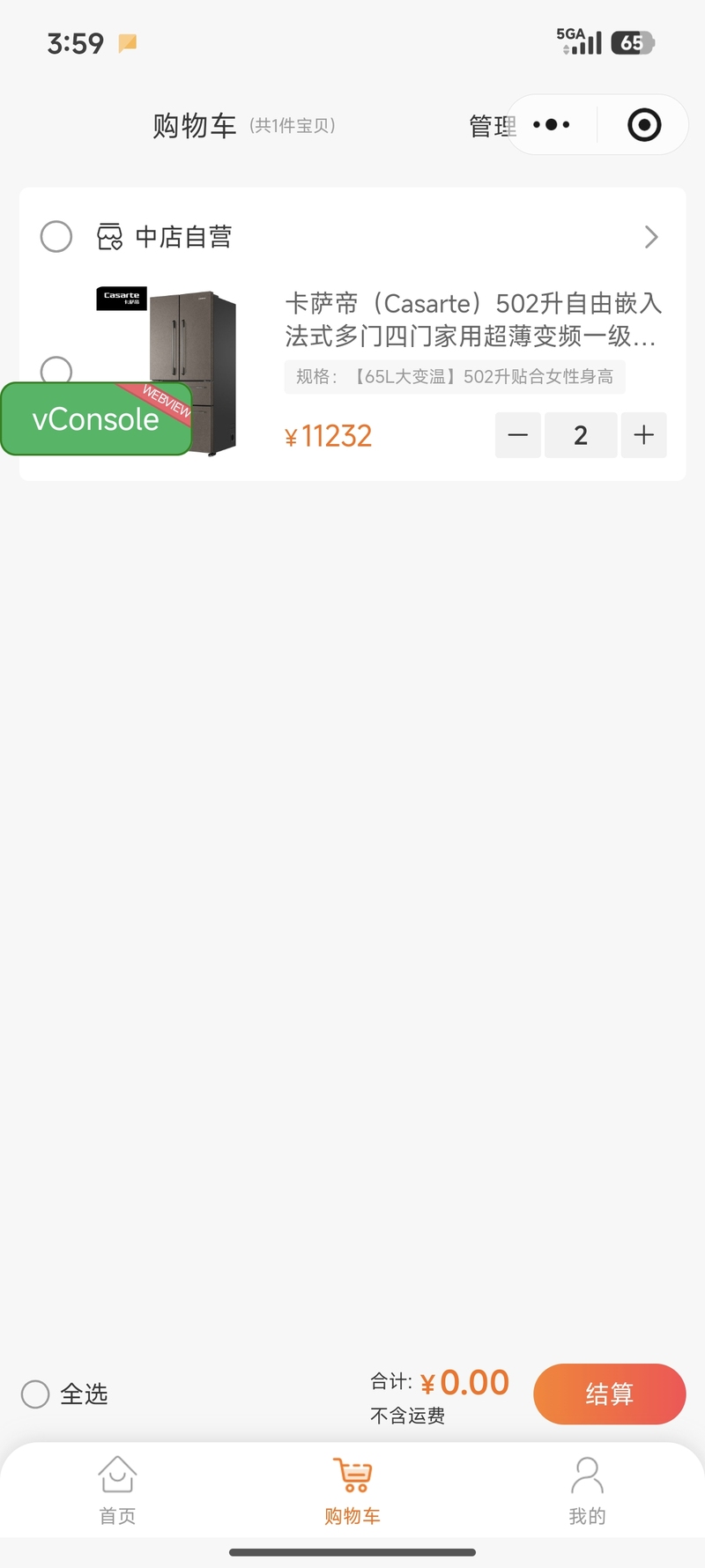The height and width of the screenshot is (1568, 705).
Task: Increase the refrigerator quantity by one
Action: (644, 435)
